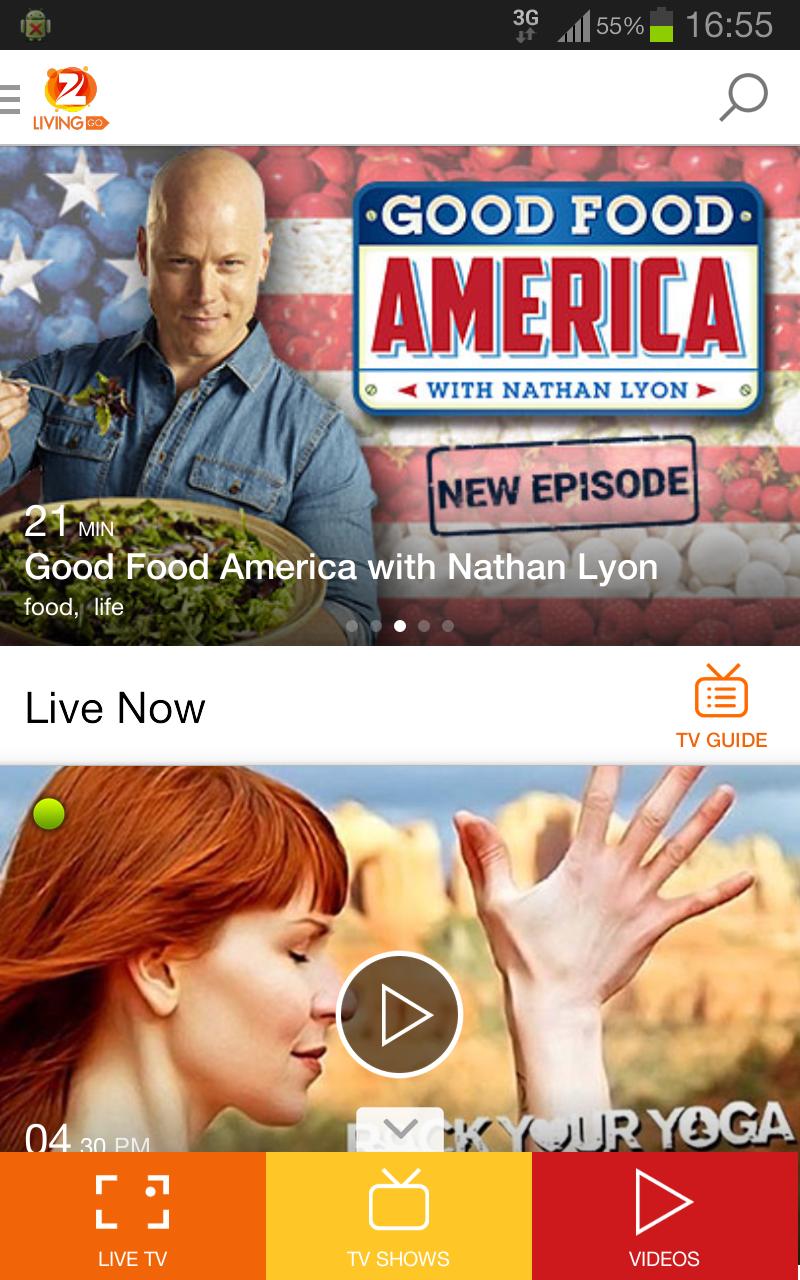Open the search magnifier icon
This screenshot has width=800, height=1280.
click(743, 98)
